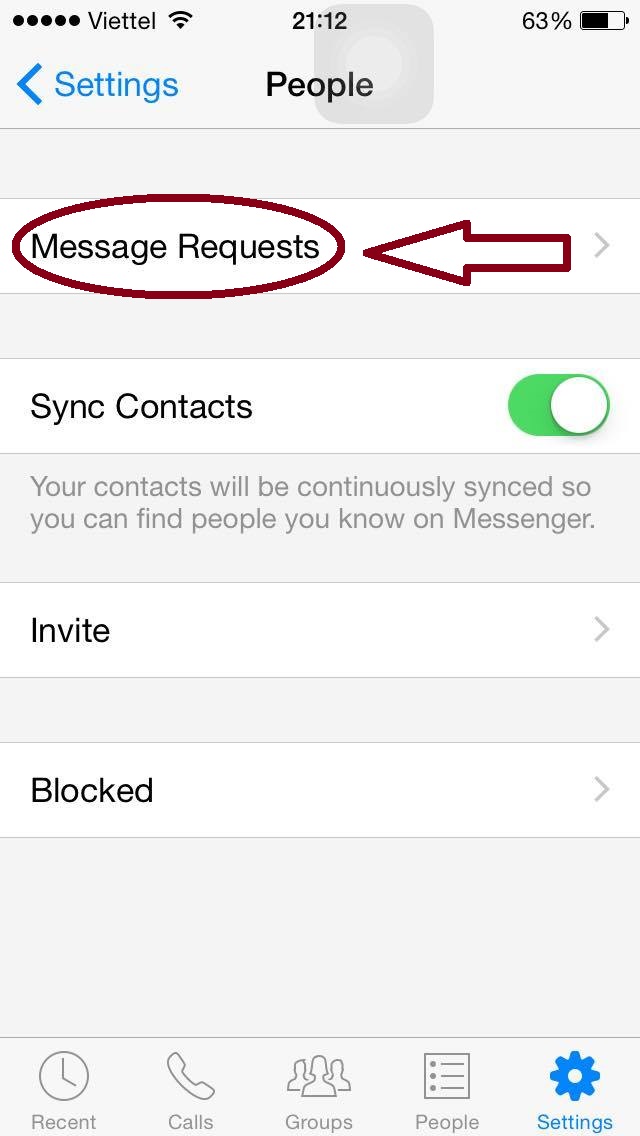Switch to the Calls tab
Image resolution: width=640 pixels, height=1136 pixels.
click(191, 1090)
